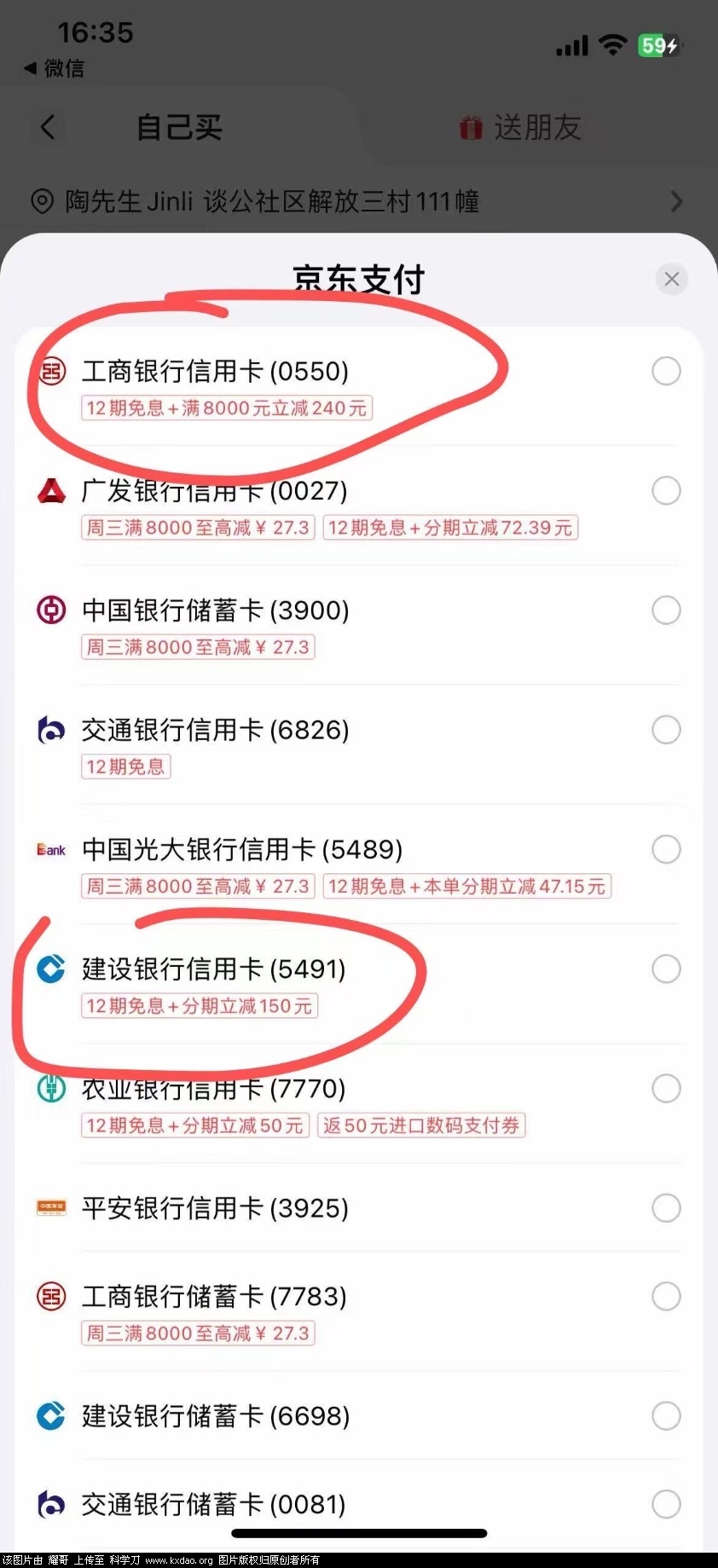Select 农业银行信用卡 (7770)
The image size is (718, 1568).
point(666,1088)
